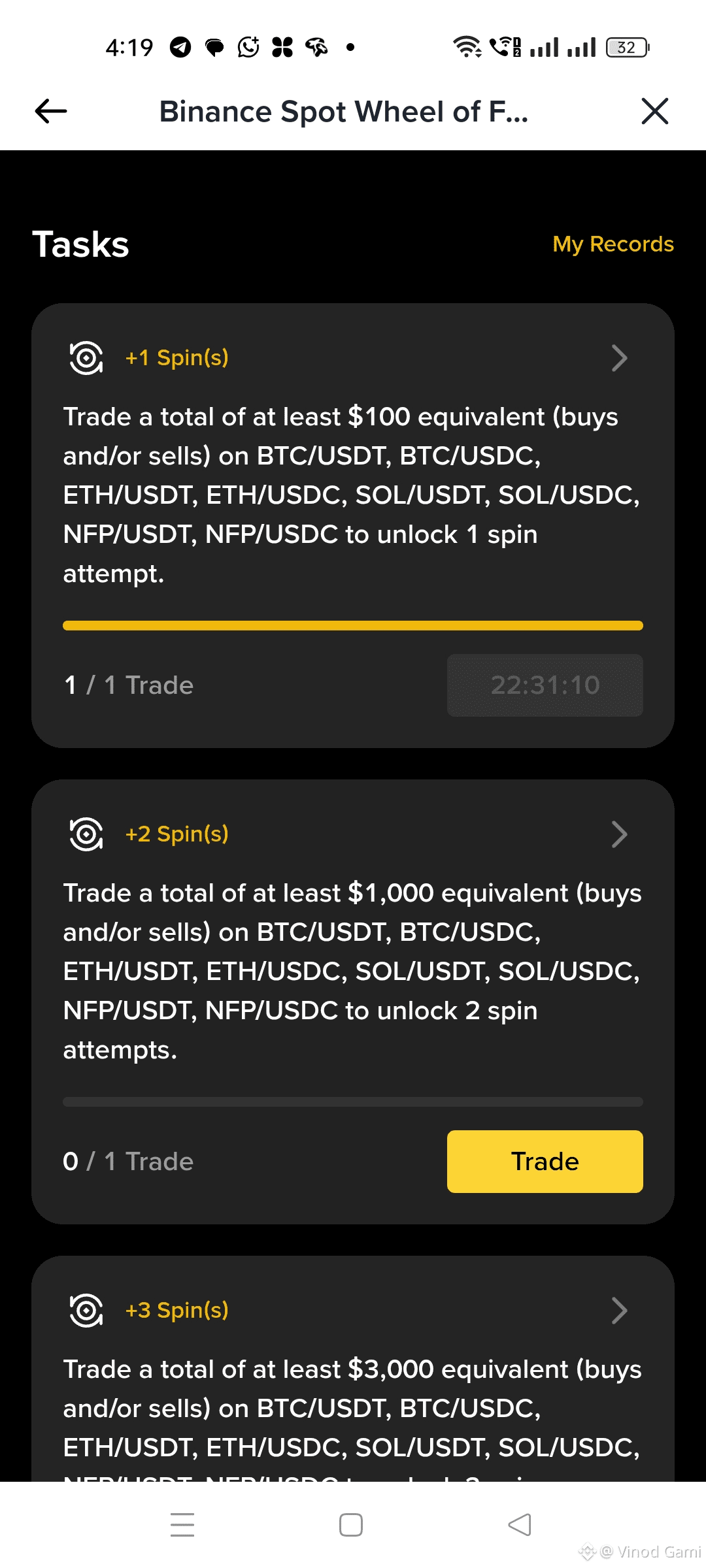This screenshot has width=706, height=1568.
Task: Open the system recent apps menu
Action: (x=182, y=1525)
